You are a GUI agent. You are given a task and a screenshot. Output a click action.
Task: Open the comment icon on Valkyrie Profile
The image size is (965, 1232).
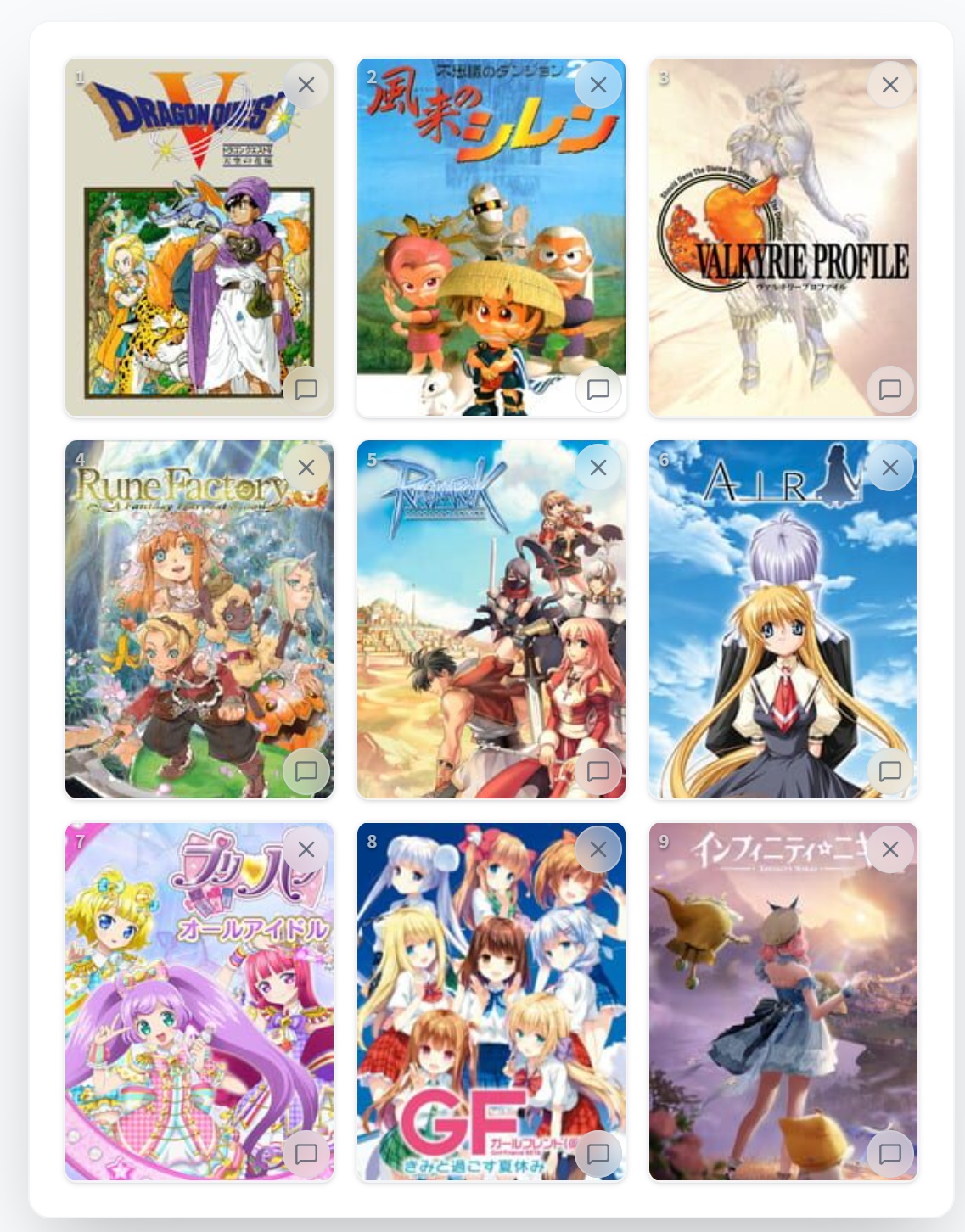point(889,389)
